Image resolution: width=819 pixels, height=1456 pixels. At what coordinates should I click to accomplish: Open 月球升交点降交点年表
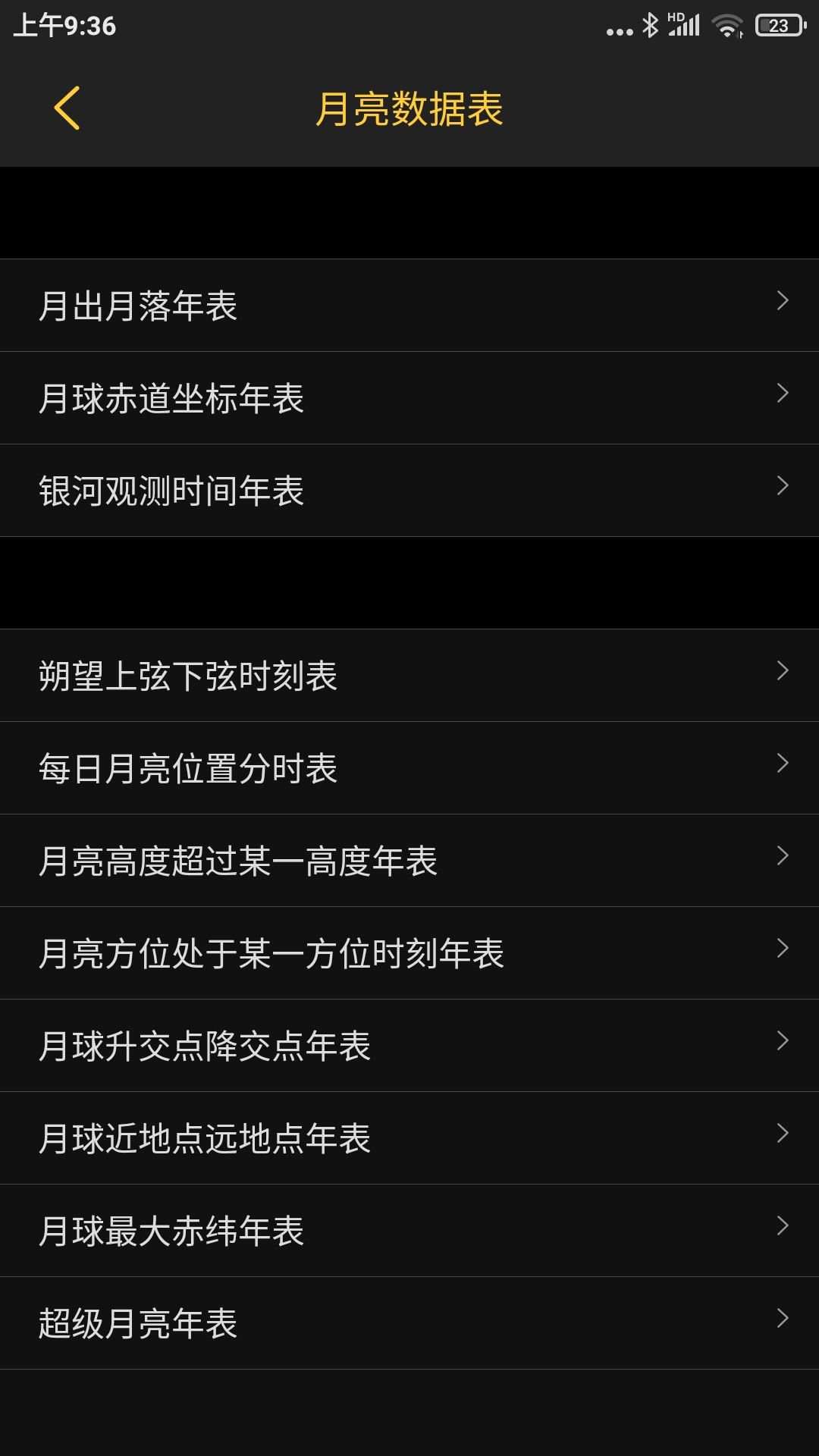(x=205, y=1046)
